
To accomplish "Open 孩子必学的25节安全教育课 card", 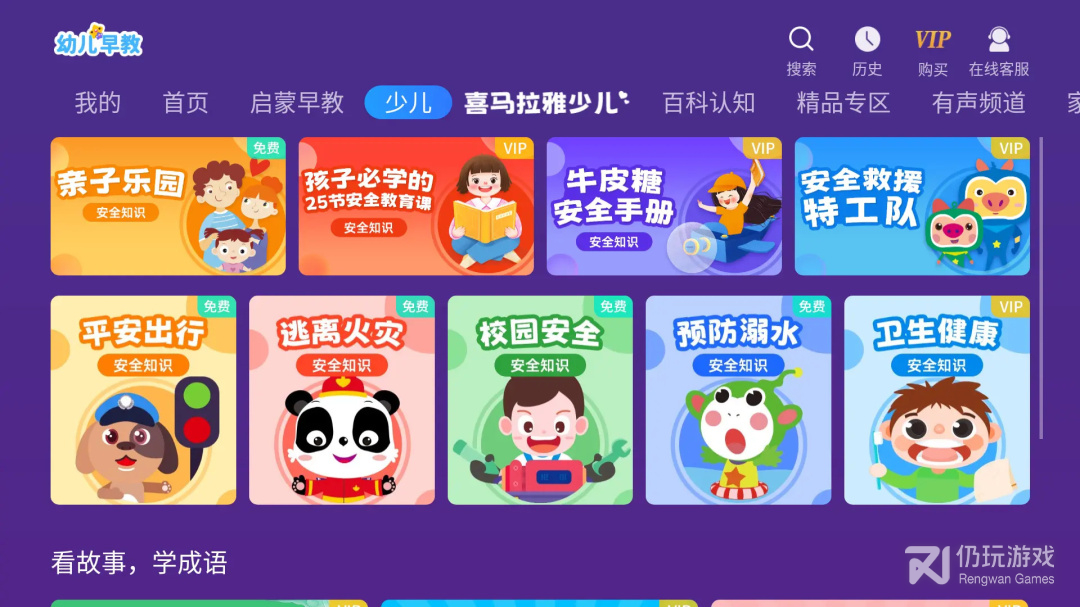I will tap(416, 206).
